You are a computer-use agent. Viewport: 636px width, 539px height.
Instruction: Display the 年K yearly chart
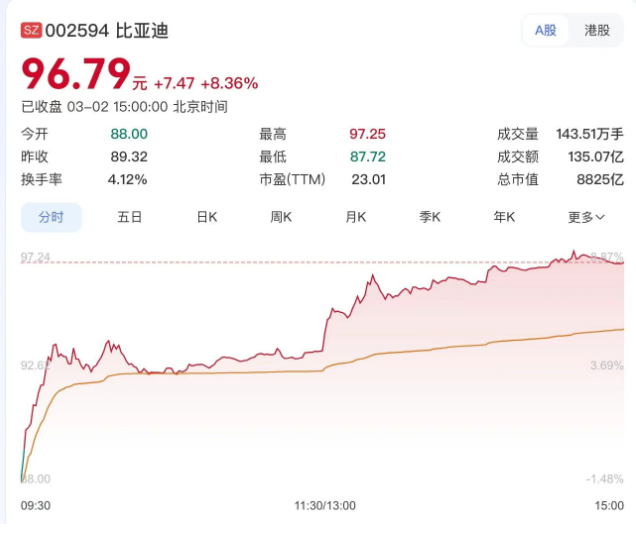(504, 217)
